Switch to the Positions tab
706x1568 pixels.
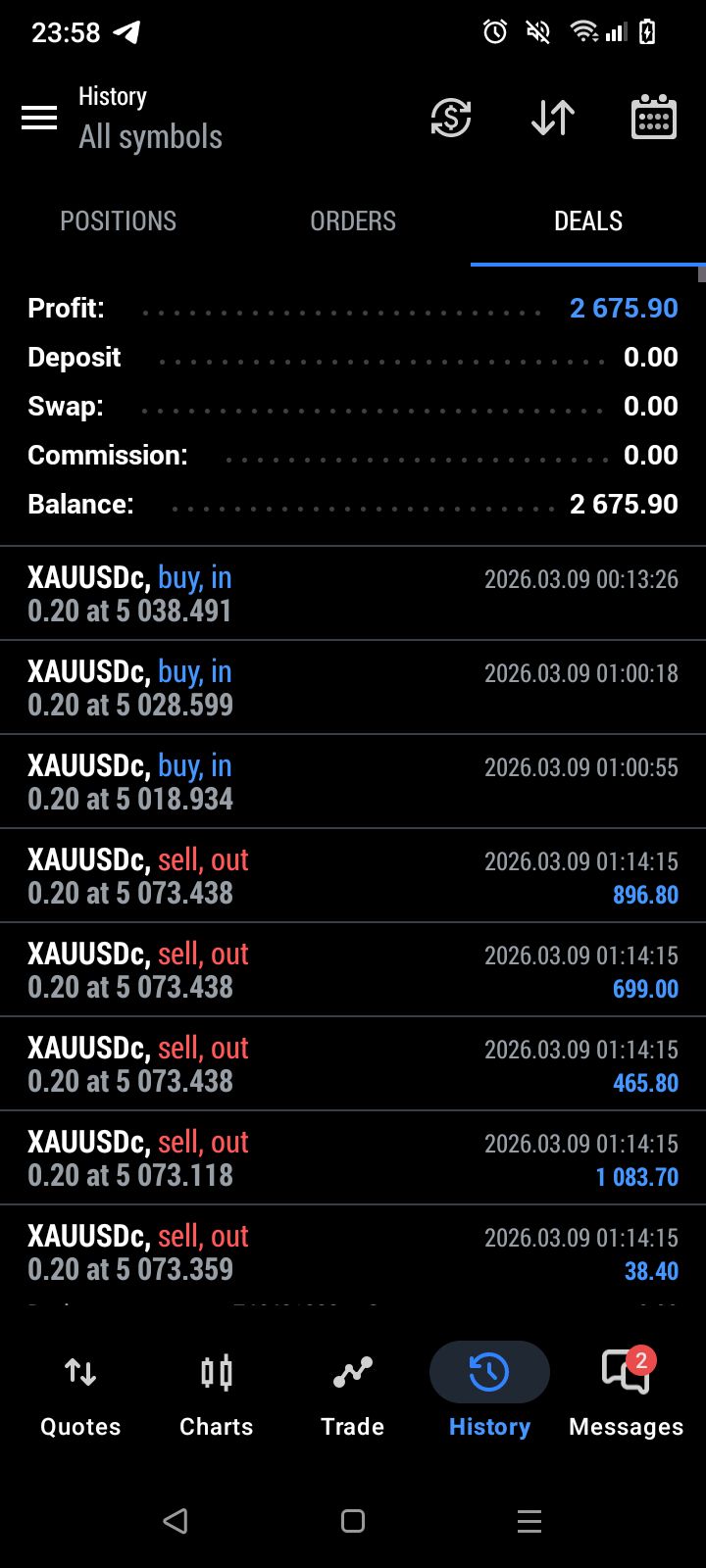pos(118,221)
